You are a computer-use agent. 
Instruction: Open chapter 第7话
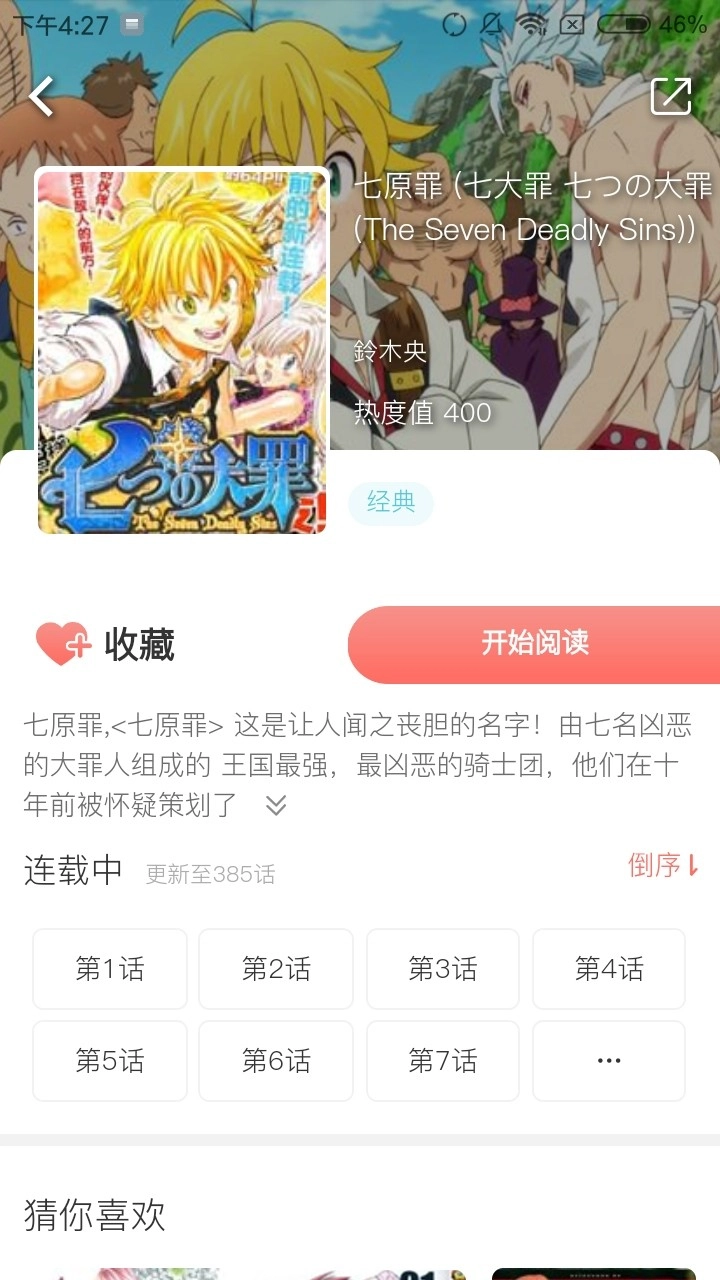click(x=442, y=1061)
